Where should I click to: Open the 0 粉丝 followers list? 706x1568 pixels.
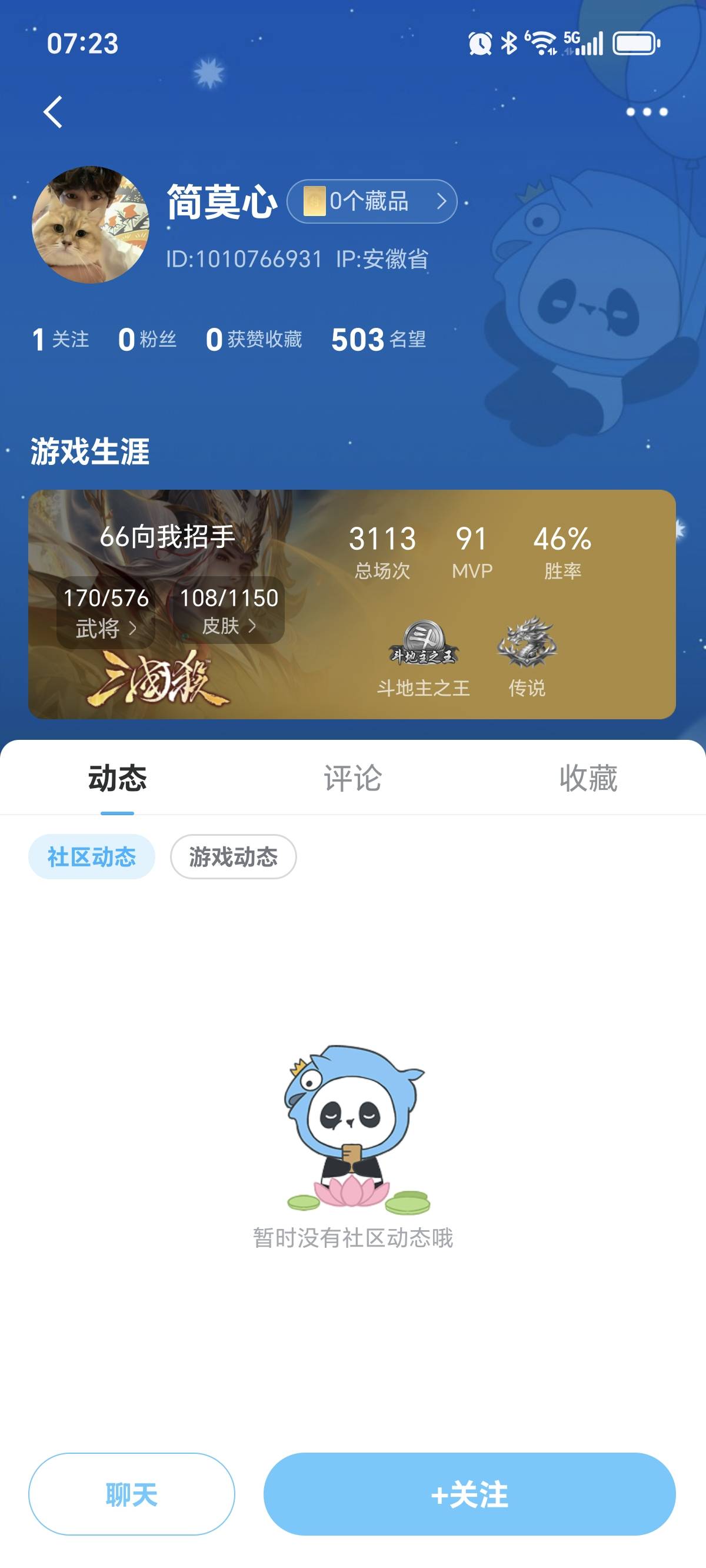(147, 339)
